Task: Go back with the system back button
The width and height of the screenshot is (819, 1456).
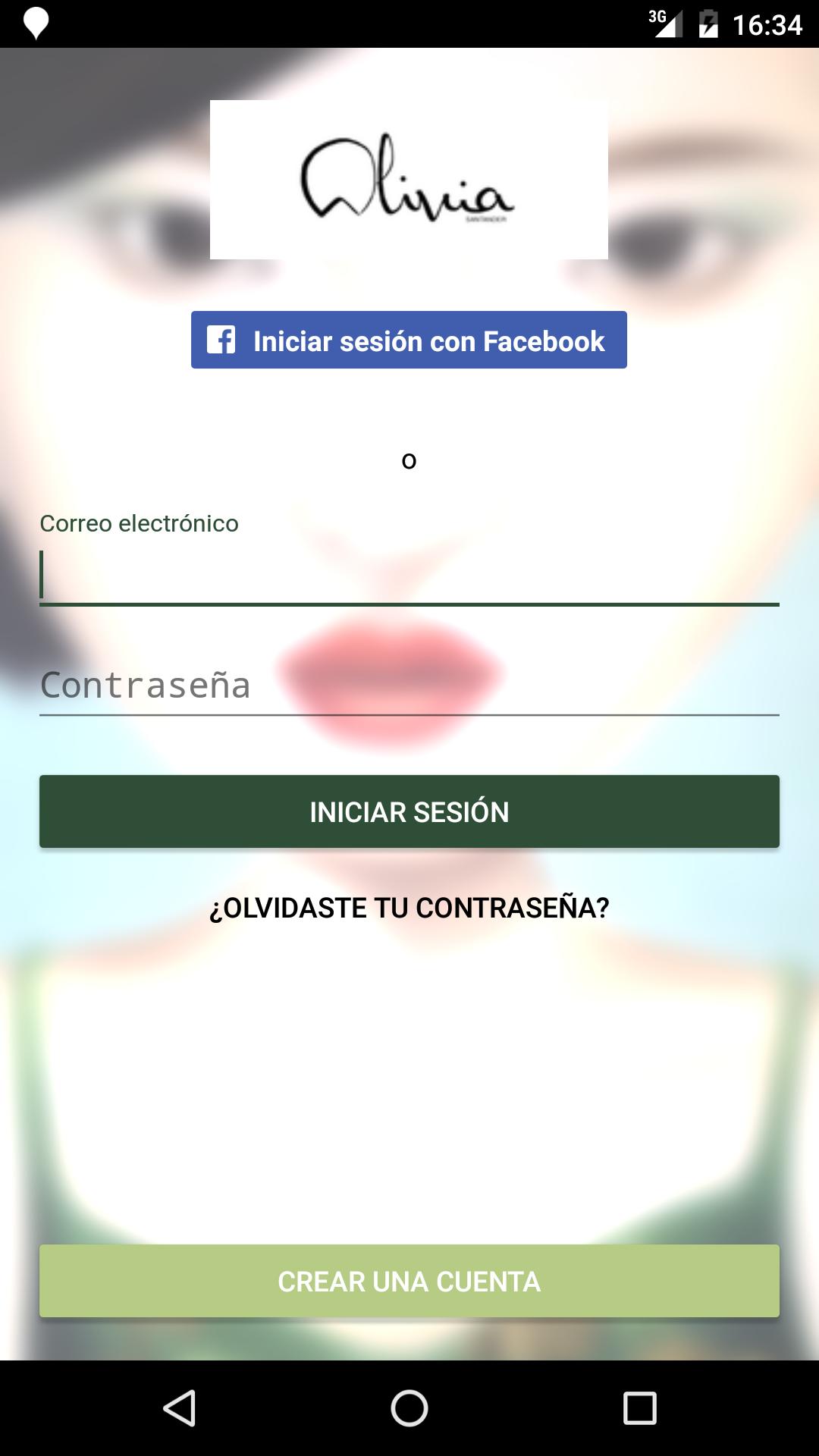Action: (180, 1408)
